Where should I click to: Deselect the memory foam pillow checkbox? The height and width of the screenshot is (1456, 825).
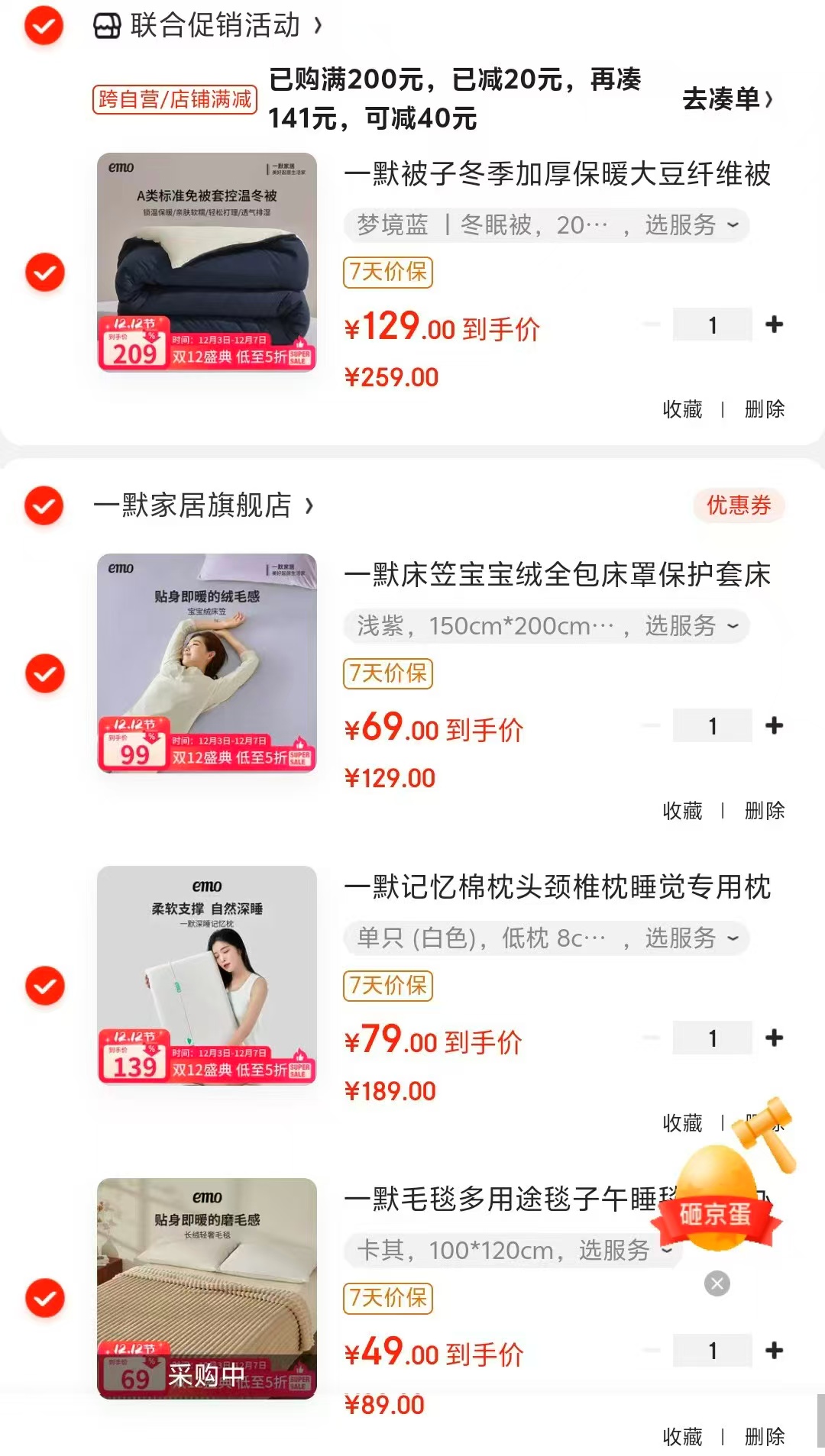[x=44, y=986]
